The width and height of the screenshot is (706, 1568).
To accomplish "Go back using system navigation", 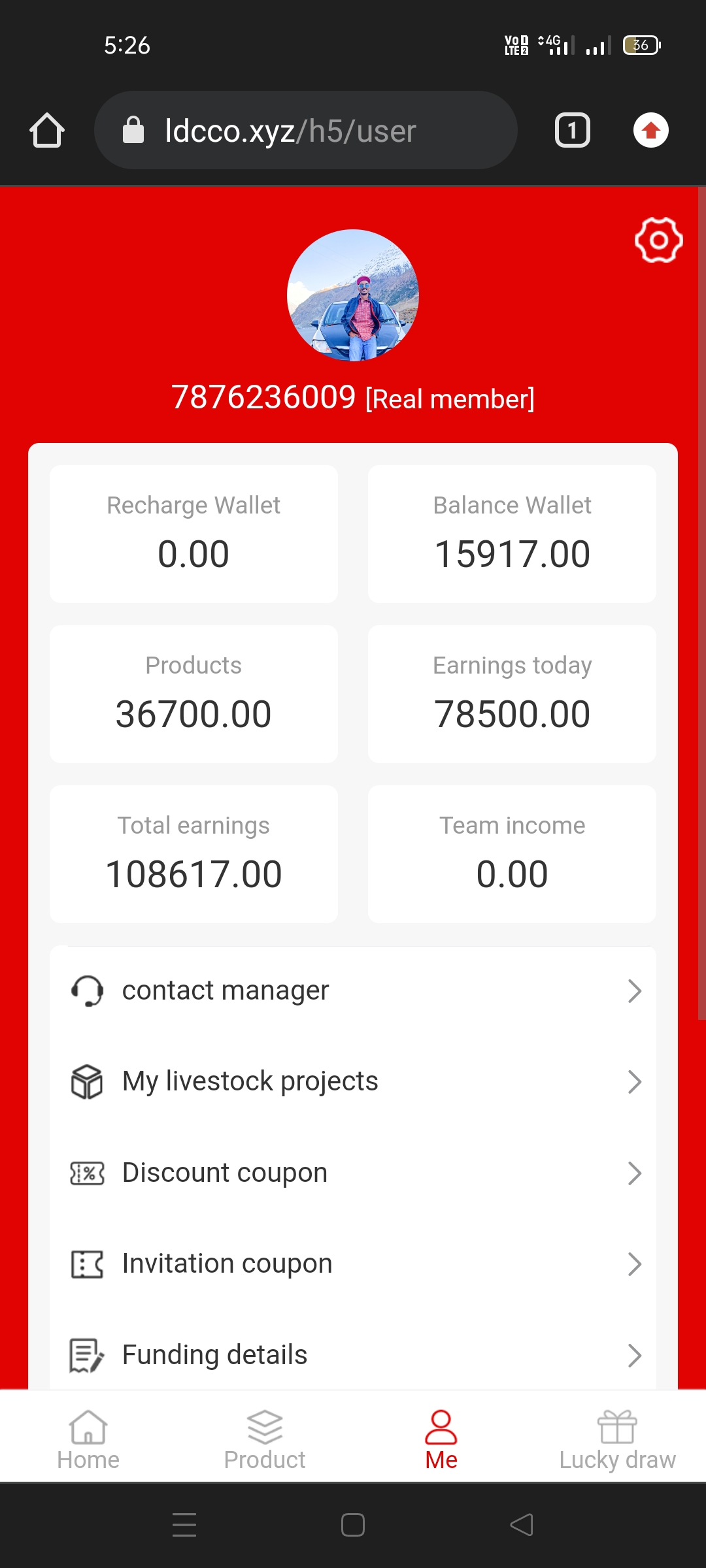I will click(x=522, y=1525).
